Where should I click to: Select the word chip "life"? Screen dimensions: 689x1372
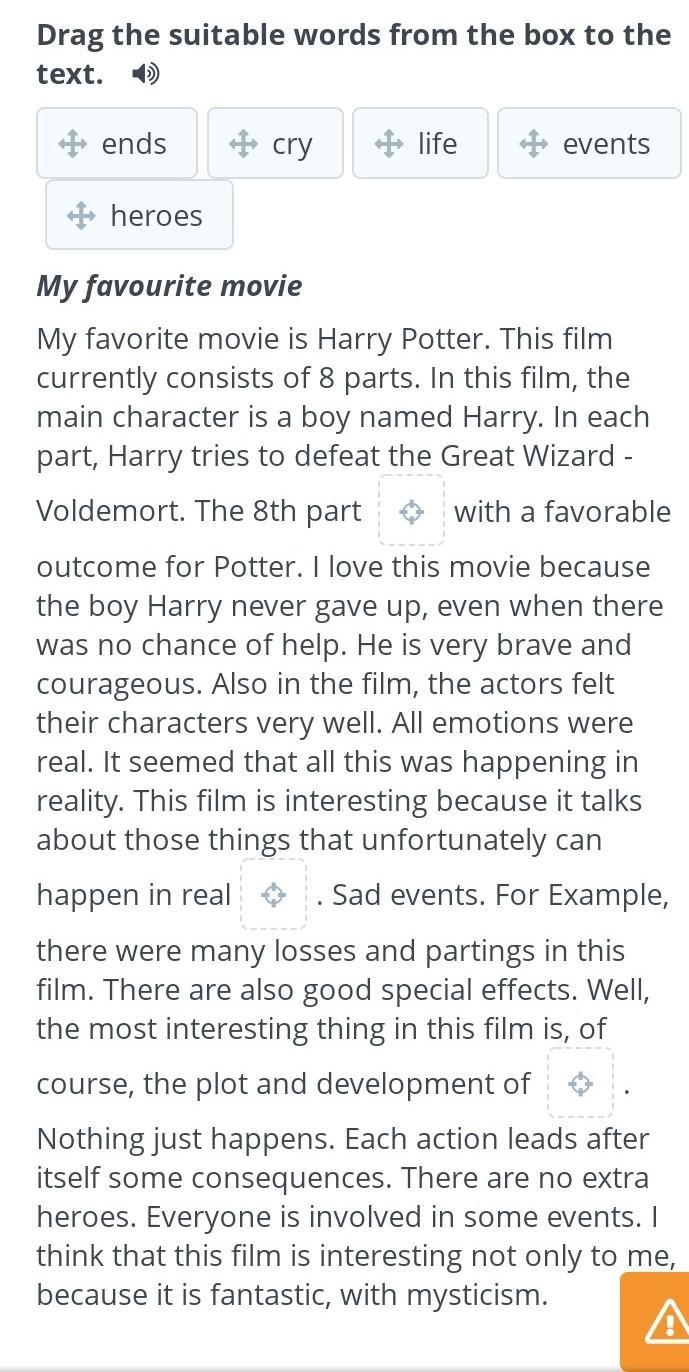(x=420, y=144)
